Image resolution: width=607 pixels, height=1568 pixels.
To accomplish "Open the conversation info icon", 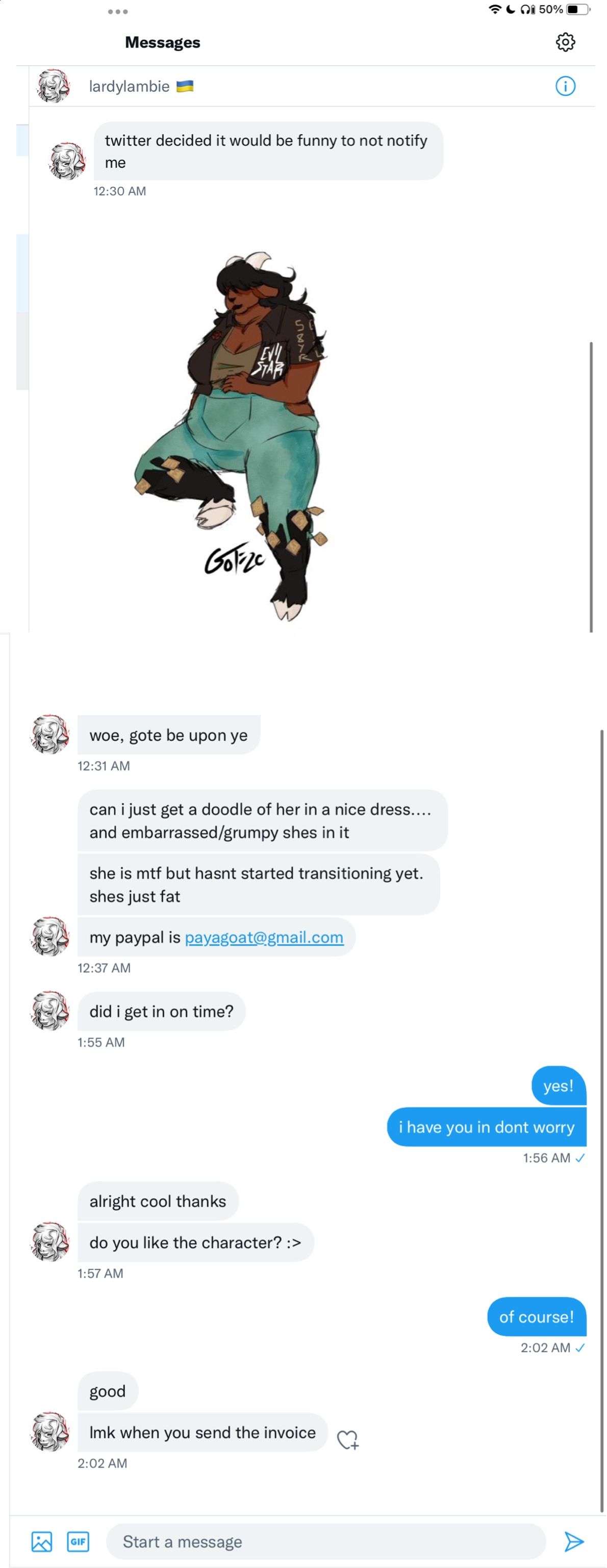I will click(565, 86).
